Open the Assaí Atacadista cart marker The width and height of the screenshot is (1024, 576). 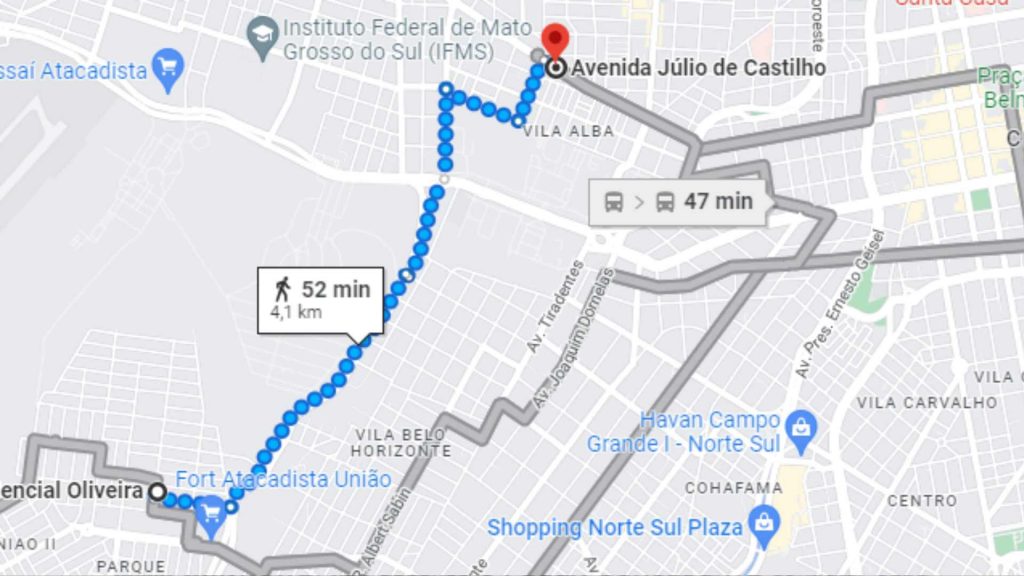click(x=168, y=71)
